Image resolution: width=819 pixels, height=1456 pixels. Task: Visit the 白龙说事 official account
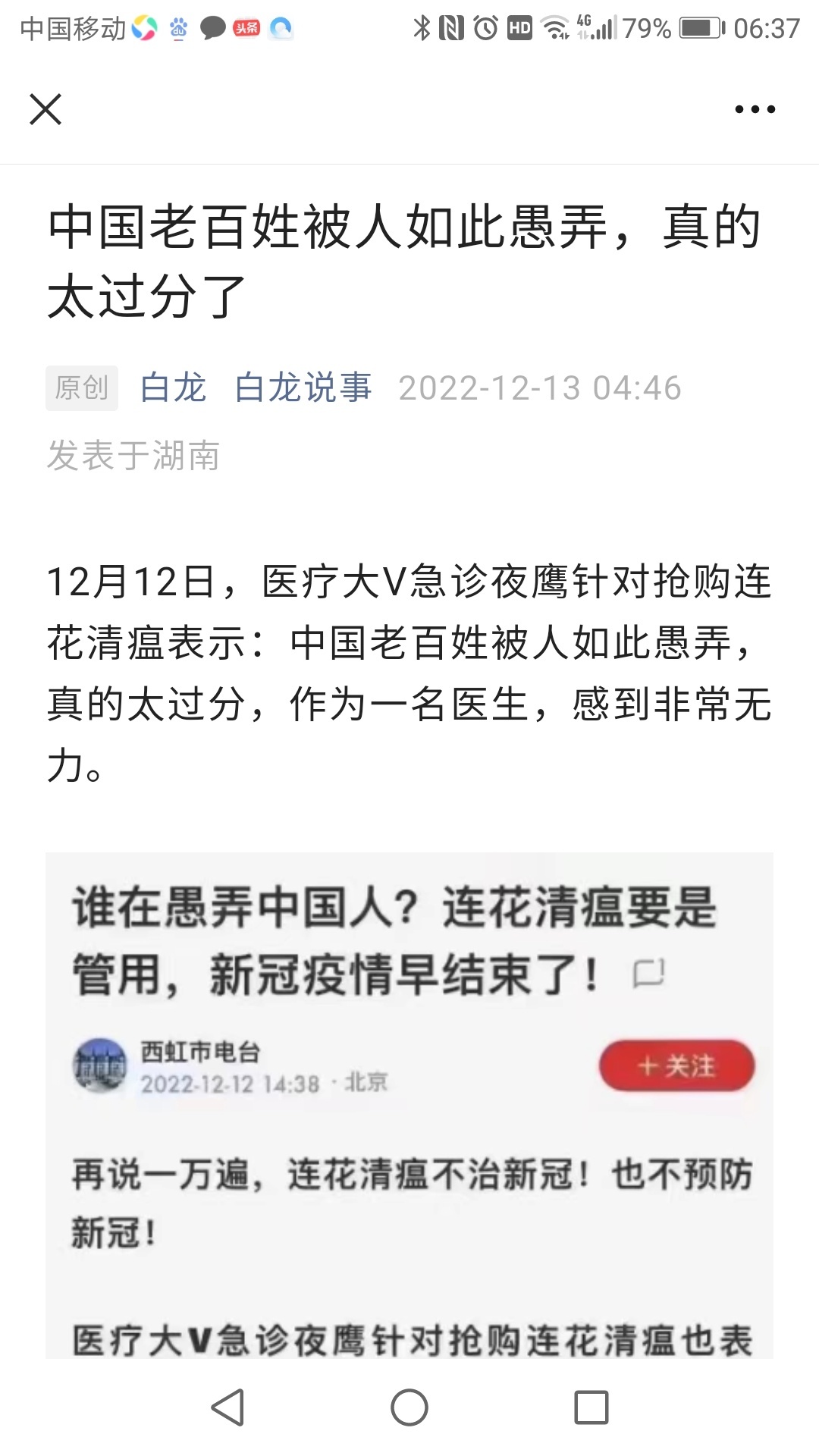click(x=303, y=388)
